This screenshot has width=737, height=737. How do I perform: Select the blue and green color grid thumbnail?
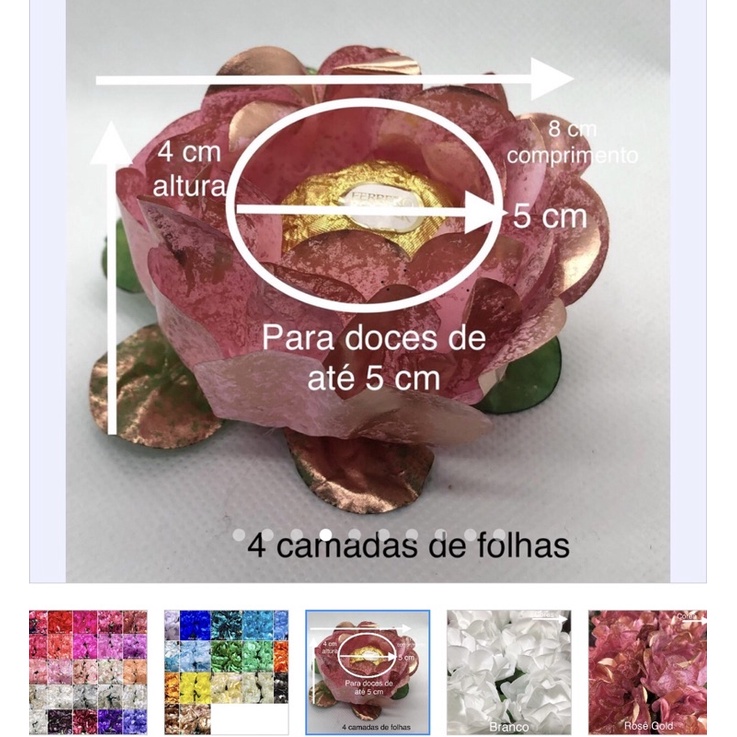click(226, 672)
